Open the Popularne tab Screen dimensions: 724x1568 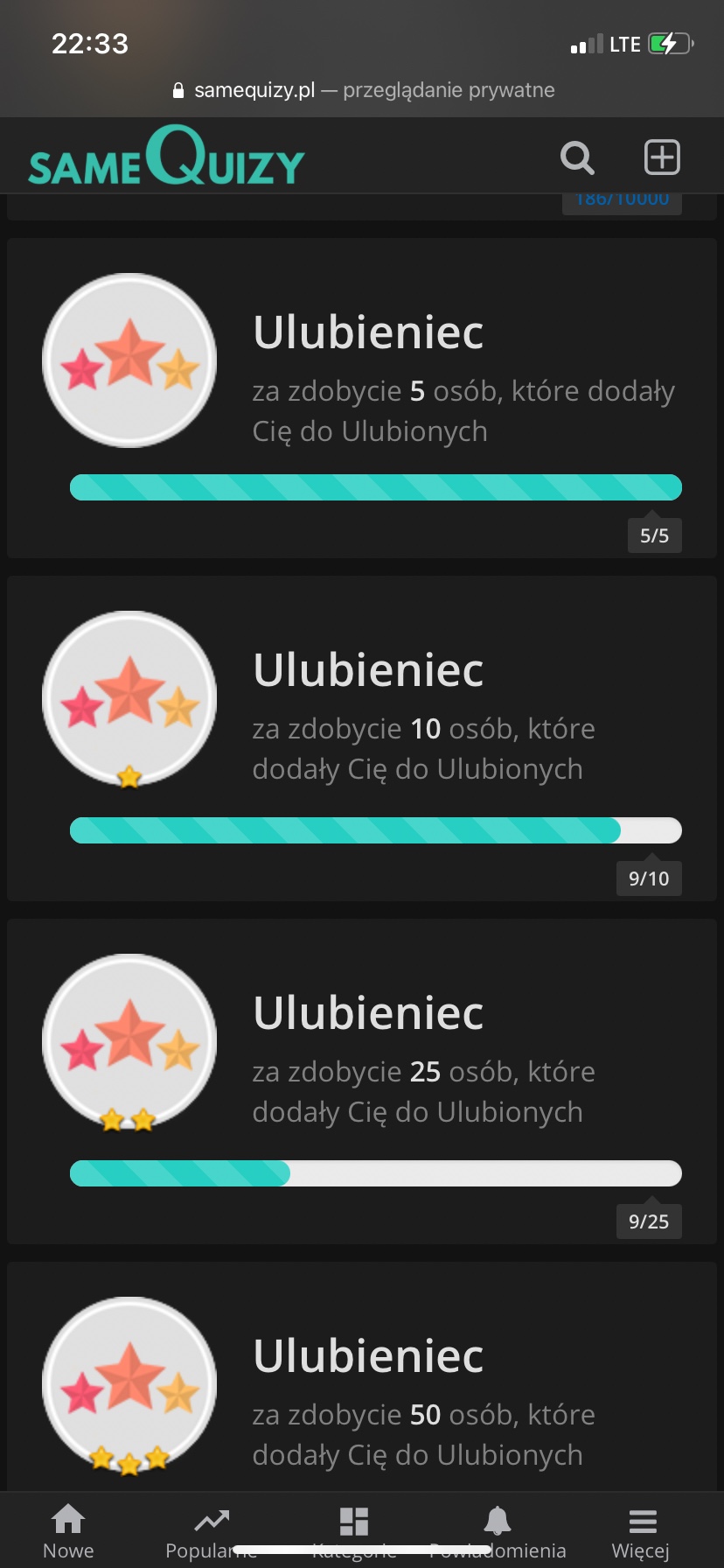pyautogui.click(x=211, y=1530)
